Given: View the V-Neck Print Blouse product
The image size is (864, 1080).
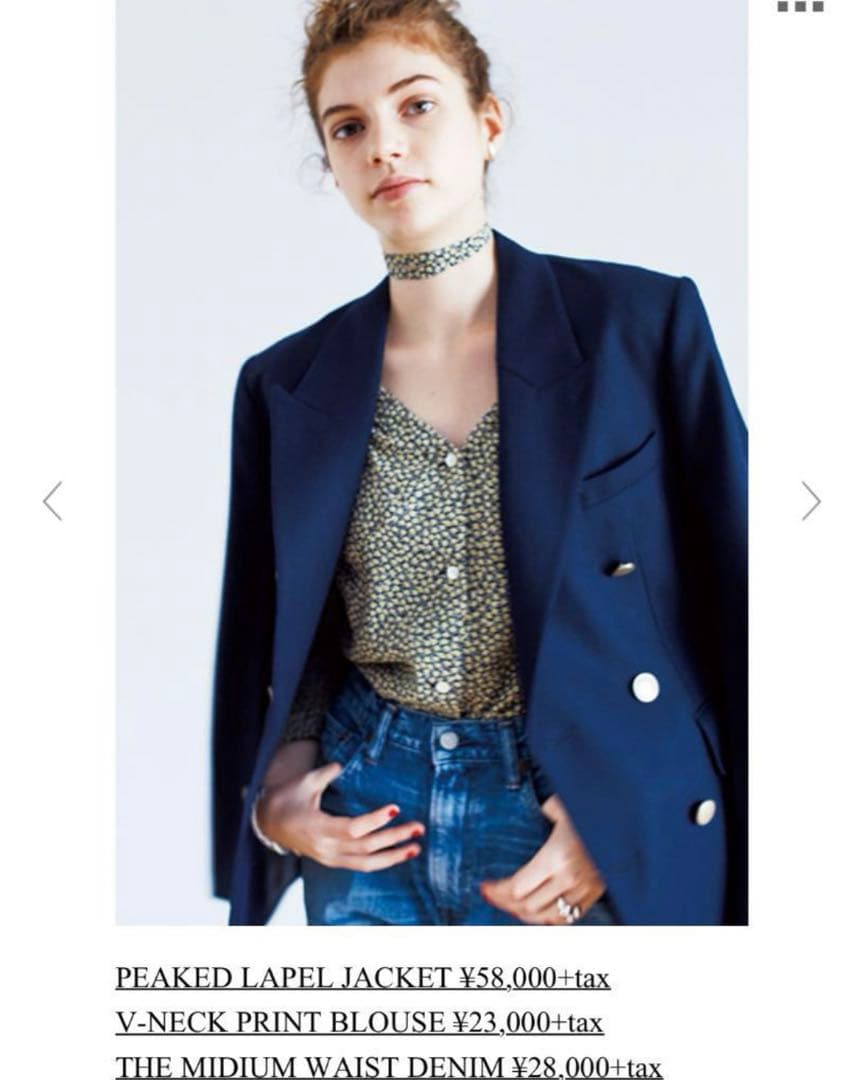Looking at the screenshot, I should 359,1022.
